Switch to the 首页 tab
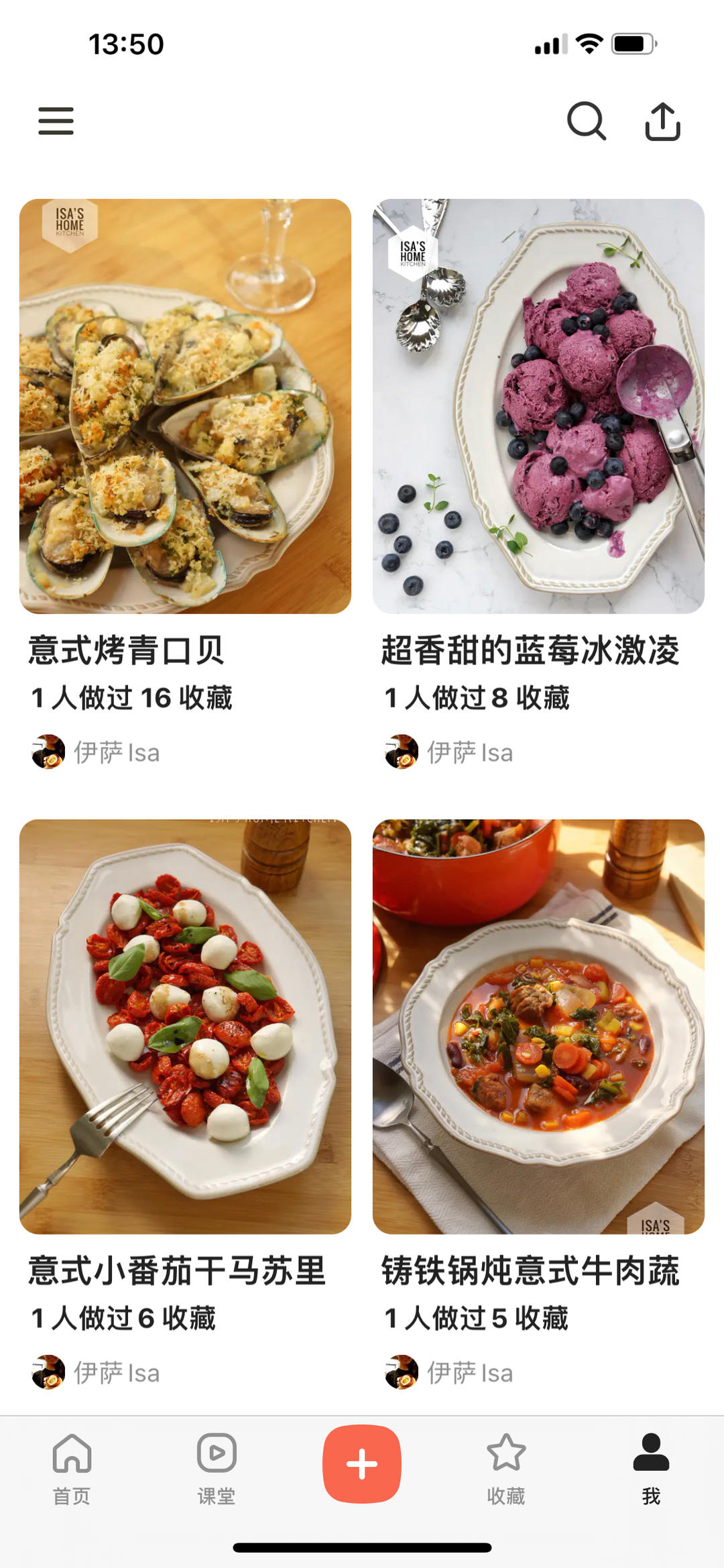Viewport: 724px width, 1568px height. [72, 1468]
